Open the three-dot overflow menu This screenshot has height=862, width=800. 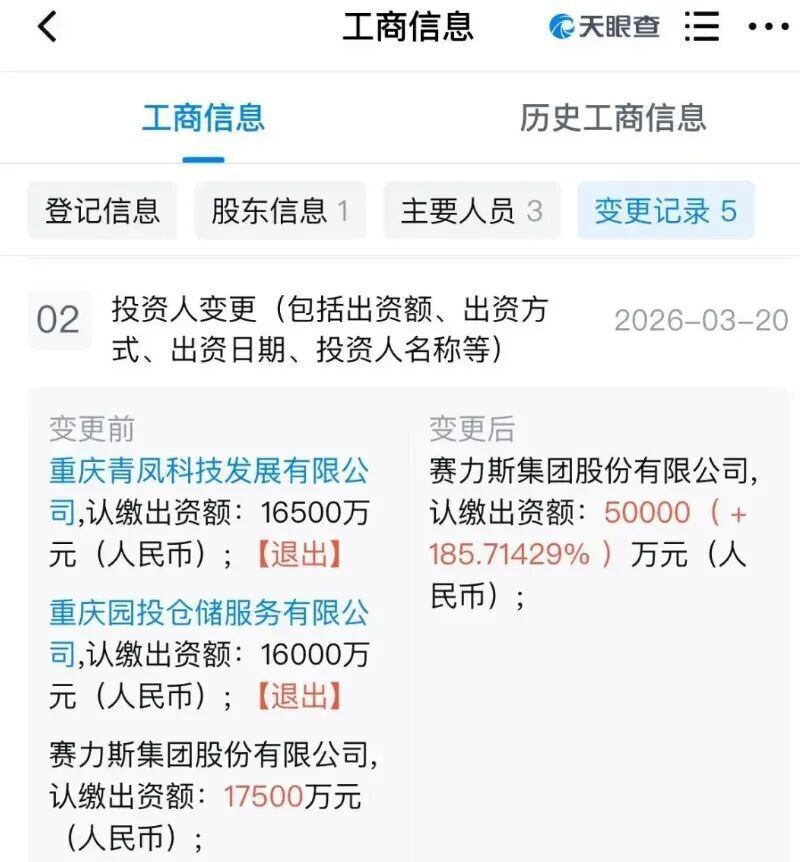point(767,27)
